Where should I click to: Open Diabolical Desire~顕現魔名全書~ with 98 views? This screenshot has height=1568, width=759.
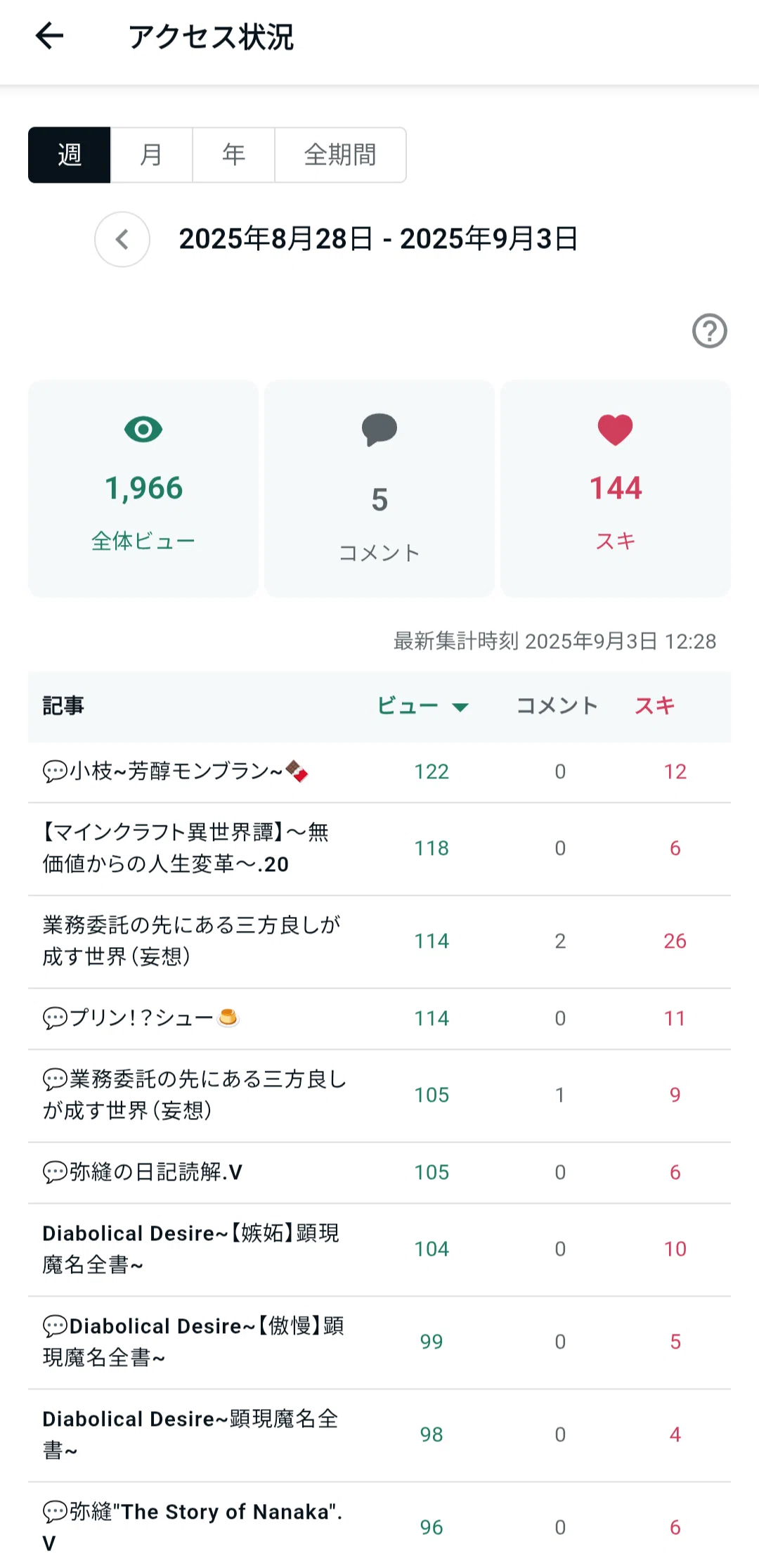[379, 1435]
